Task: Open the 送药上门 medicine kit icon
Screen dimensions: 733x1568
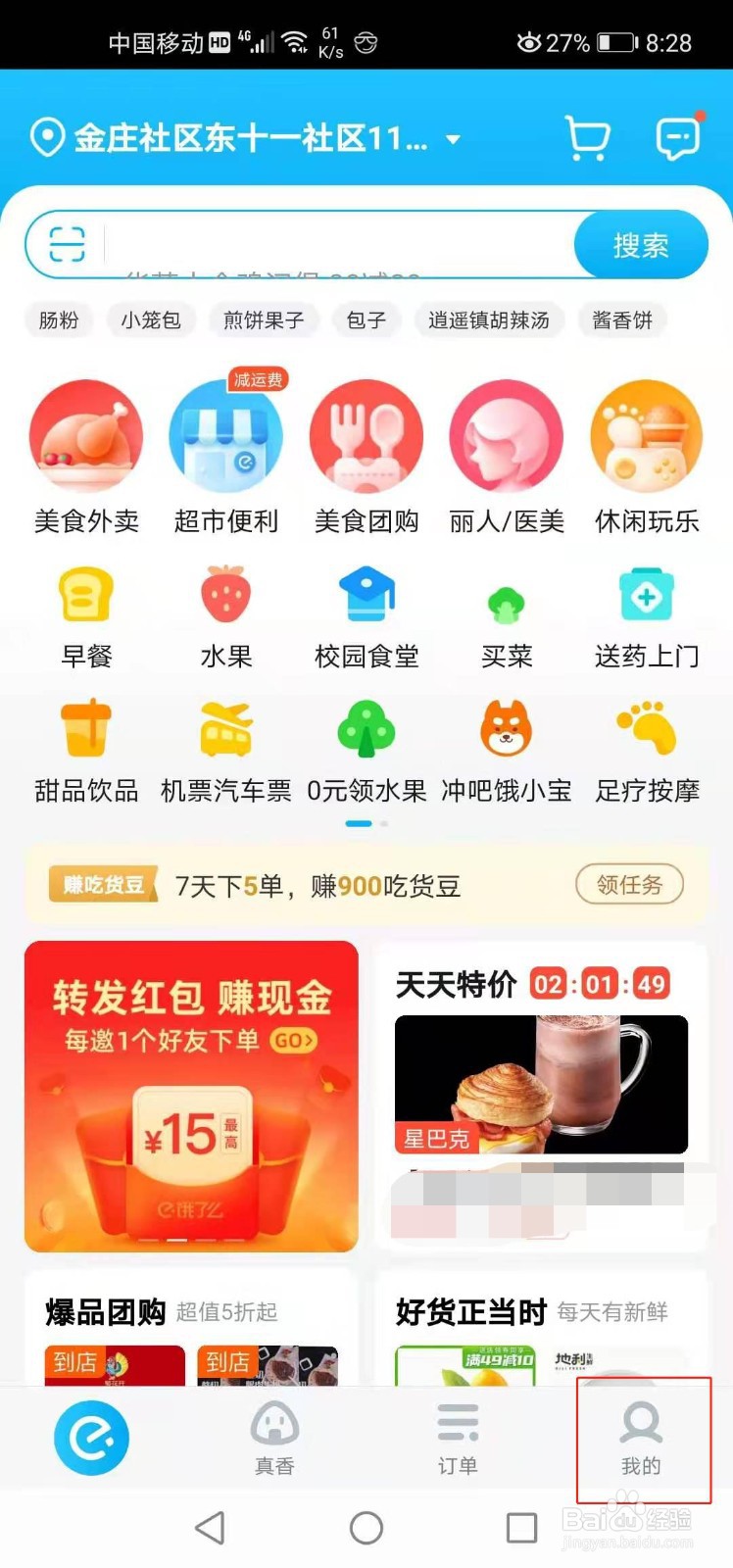Action: pos(646,595)
